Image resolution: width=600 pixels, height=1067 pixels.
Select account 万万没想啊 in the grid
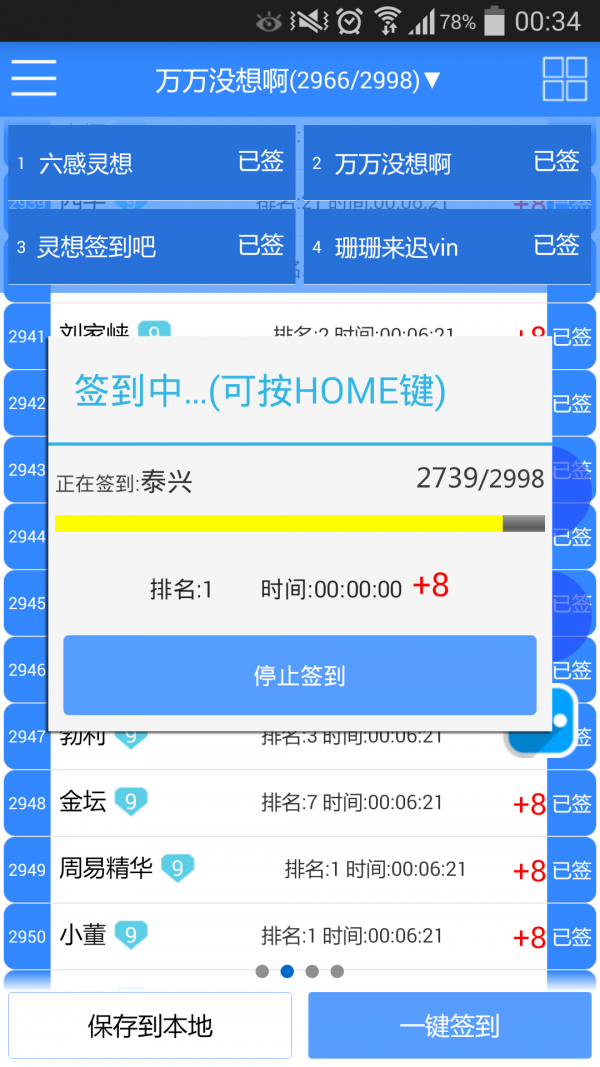tap(447, 163)
